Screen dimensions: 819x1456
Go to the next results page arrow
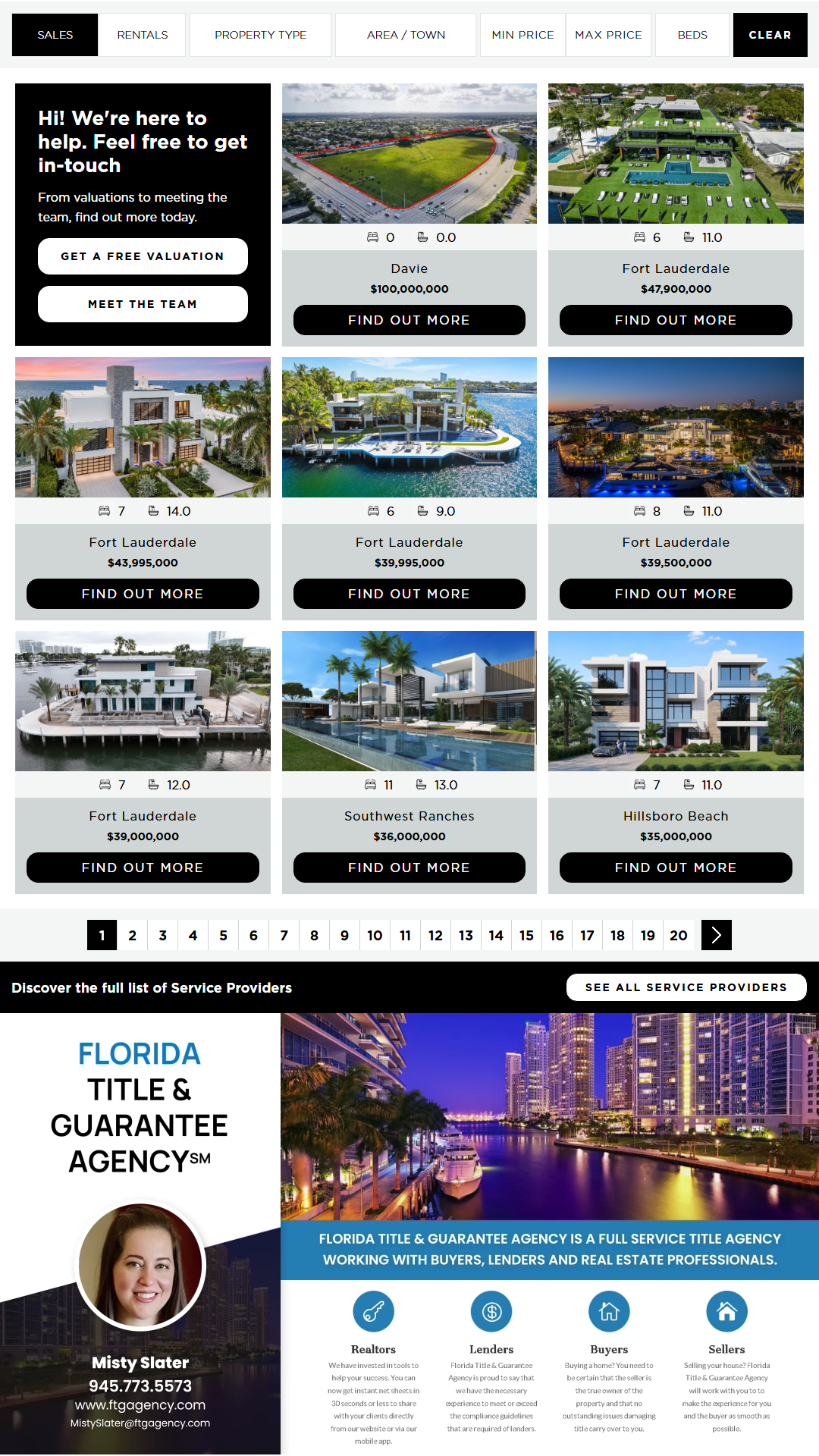pyautogui.click(x=717, y=935)
